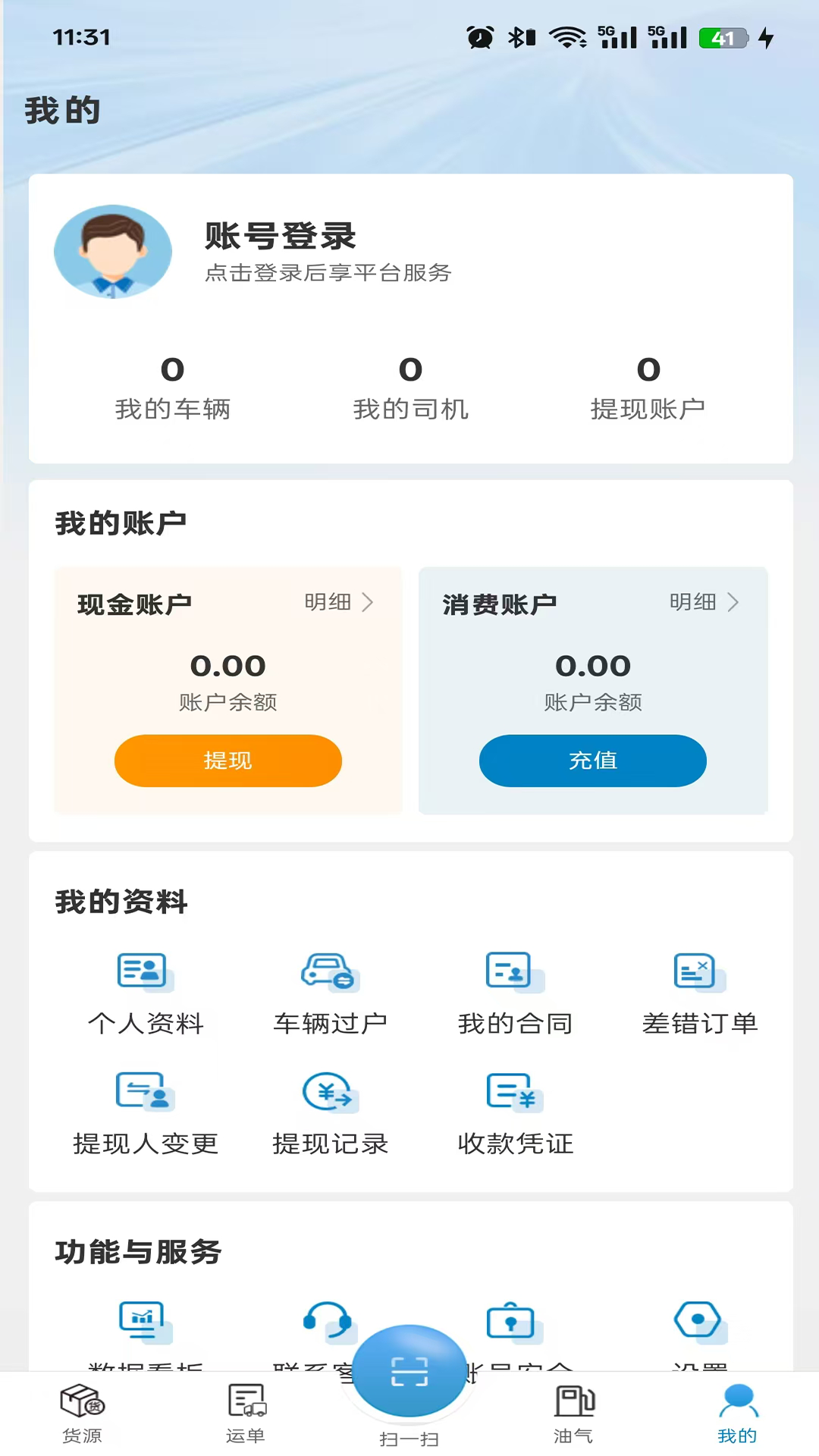
Task: View 明细 for 现金账户
Action: pyautogui.click(x=339, y=602)
